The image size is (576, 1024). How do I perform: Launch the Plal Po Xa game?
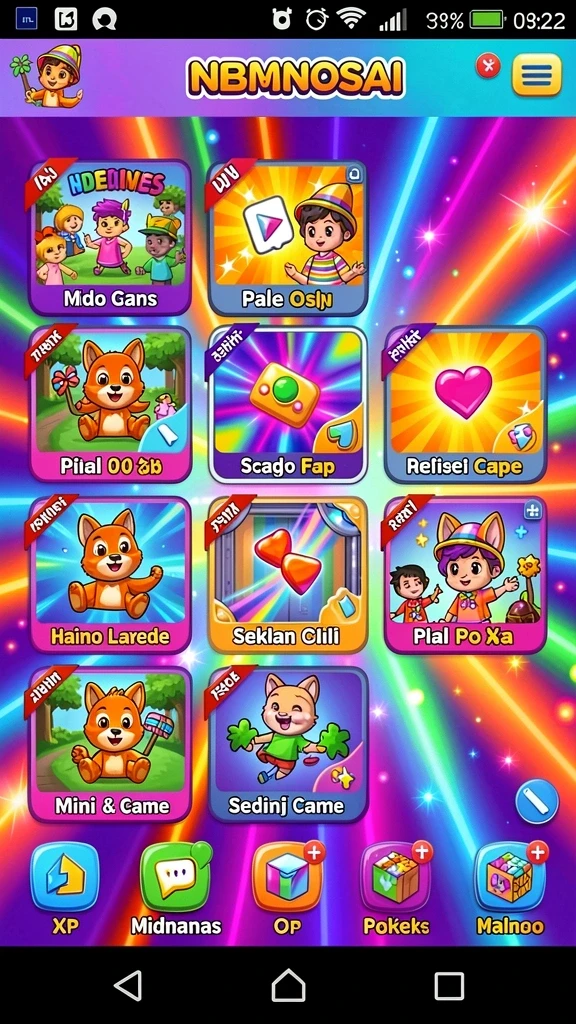[465, 575]
